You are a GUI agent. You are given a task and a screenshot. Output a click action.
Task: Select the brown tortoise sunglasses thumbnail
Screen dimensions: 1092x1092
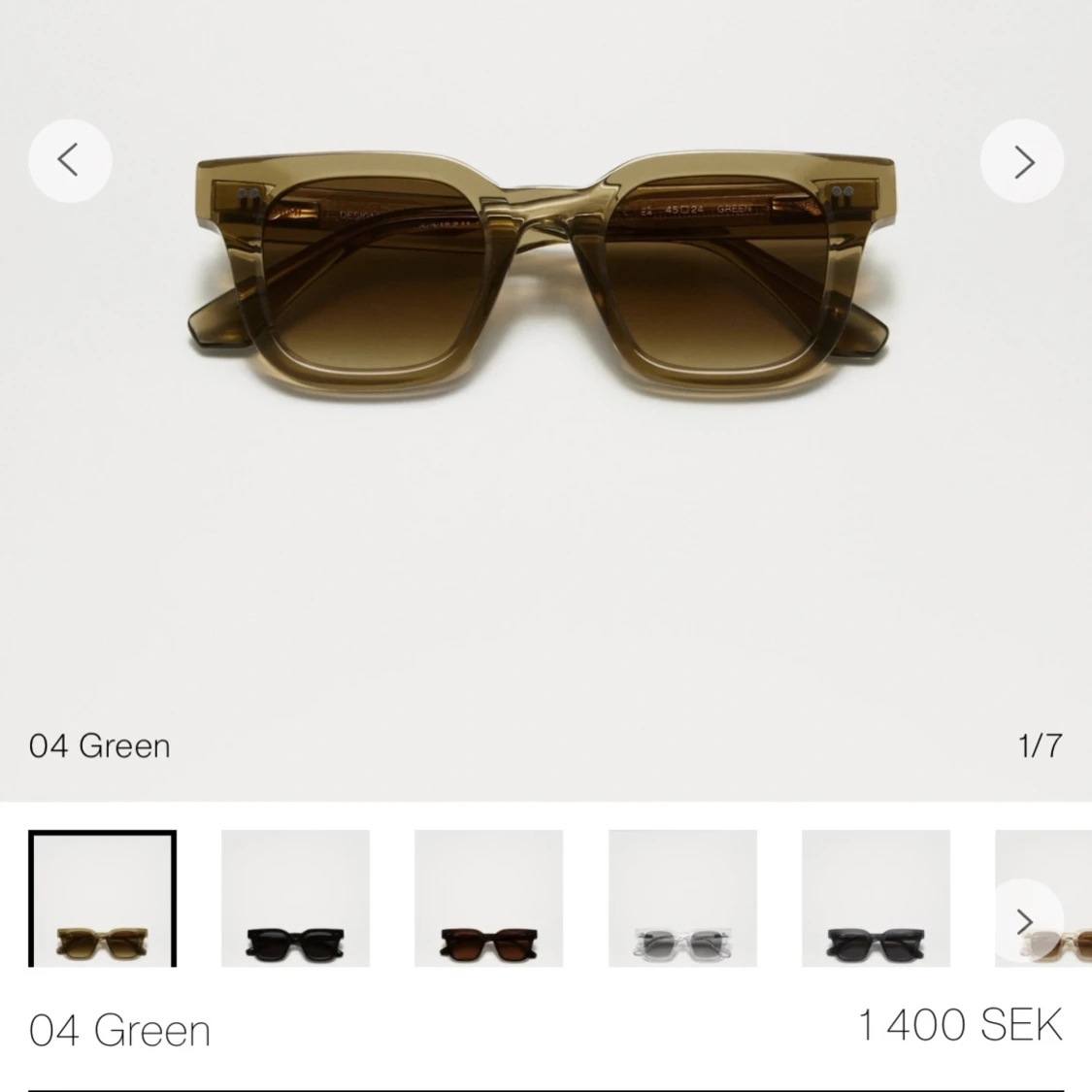[x=488, y=899]
